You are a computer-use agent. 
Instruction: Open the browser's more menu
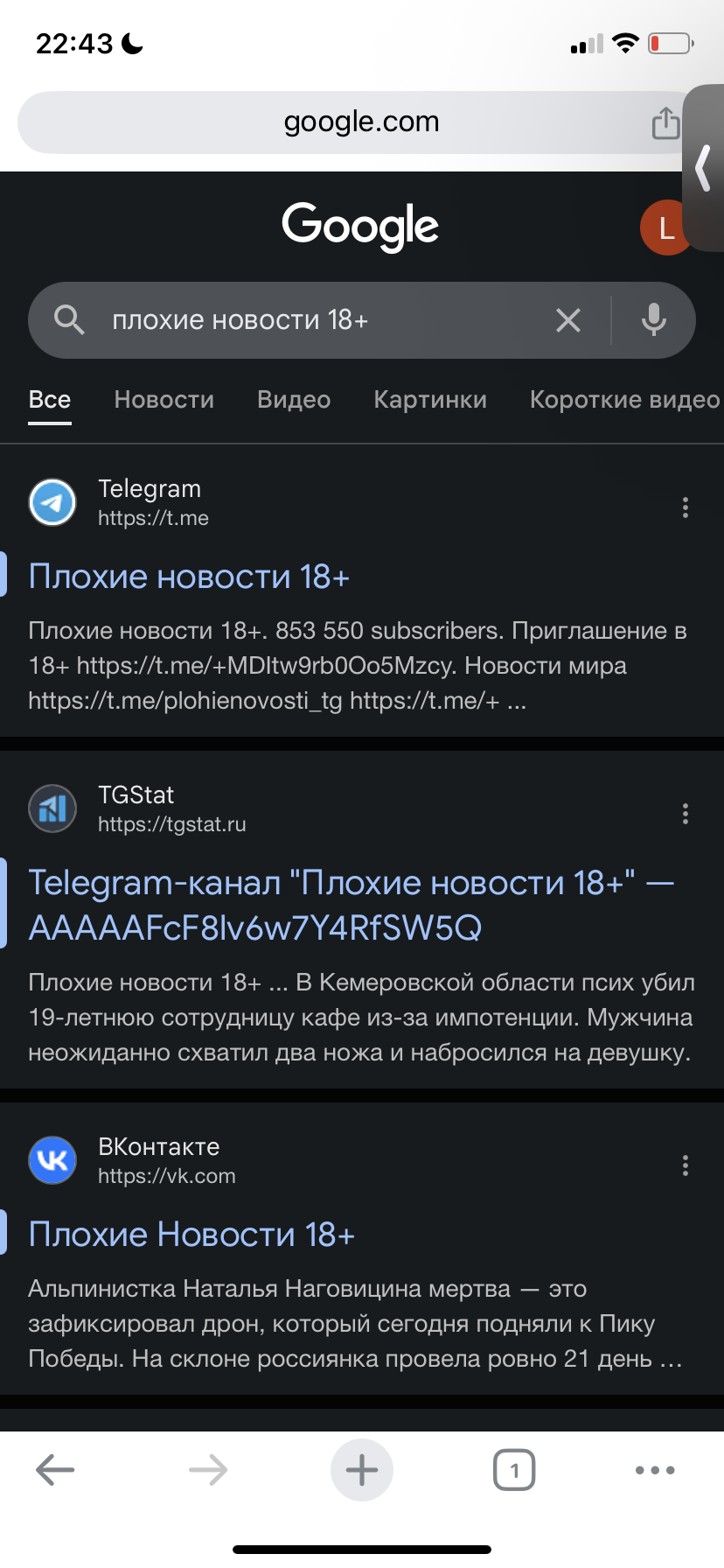point(655,1470)
